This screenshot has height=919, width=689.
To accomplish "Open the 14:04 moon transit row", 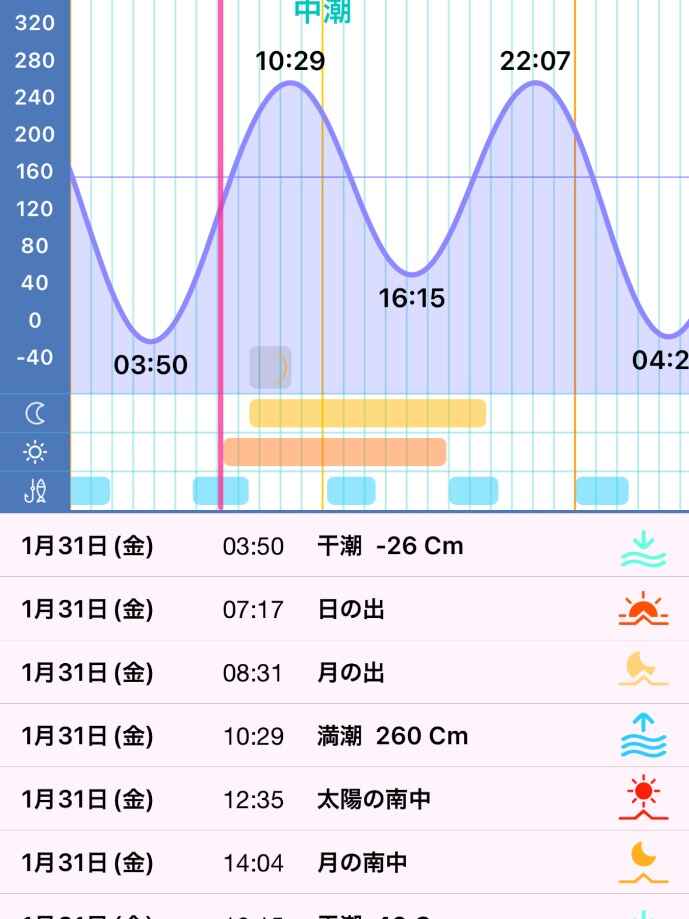I will coord(344,862).
